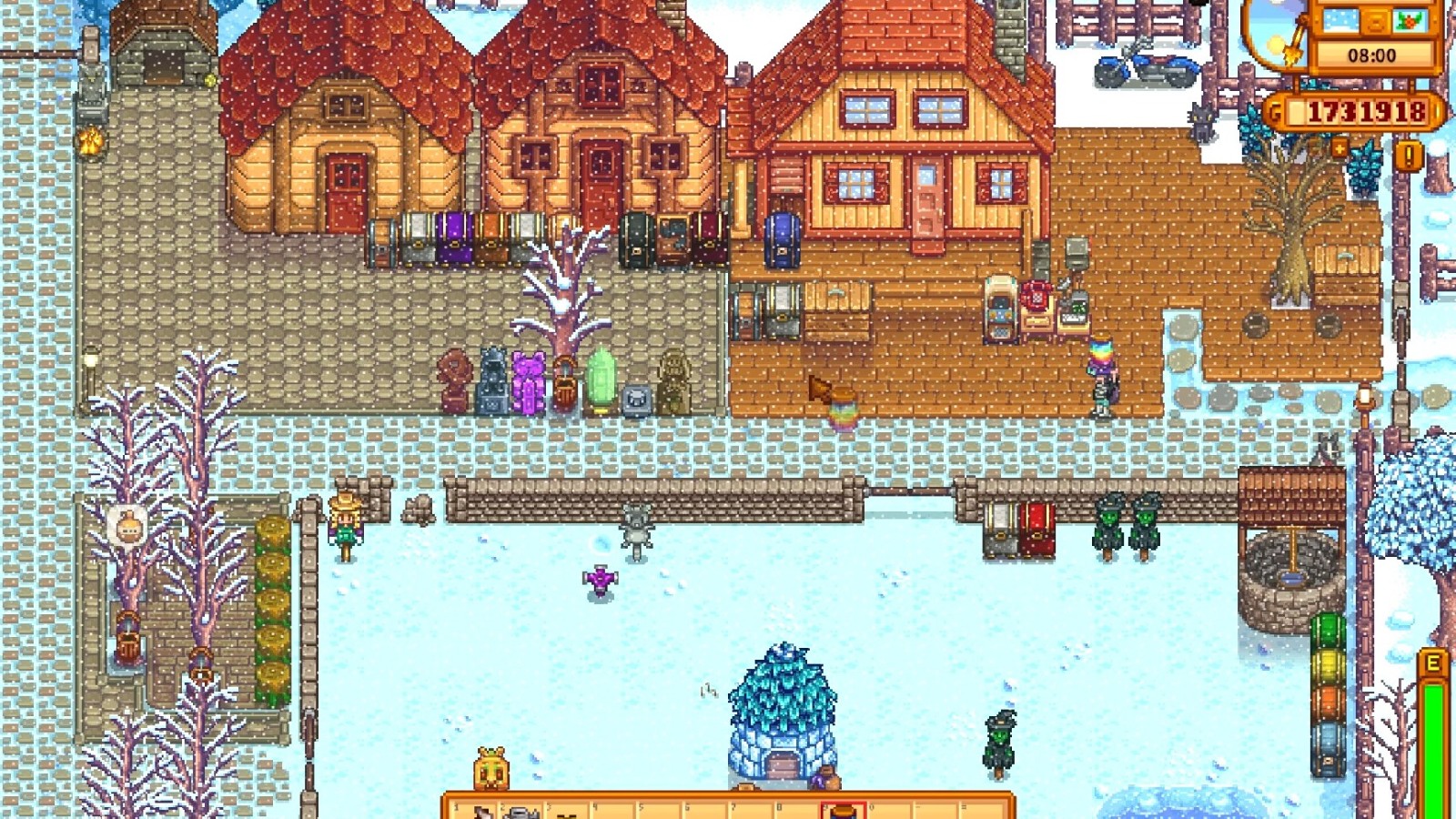Image resolution: width=1456 pixels, height=819 pixels.
Task: Tap the zoom in plus button
Action: (x=1340, y=147)
